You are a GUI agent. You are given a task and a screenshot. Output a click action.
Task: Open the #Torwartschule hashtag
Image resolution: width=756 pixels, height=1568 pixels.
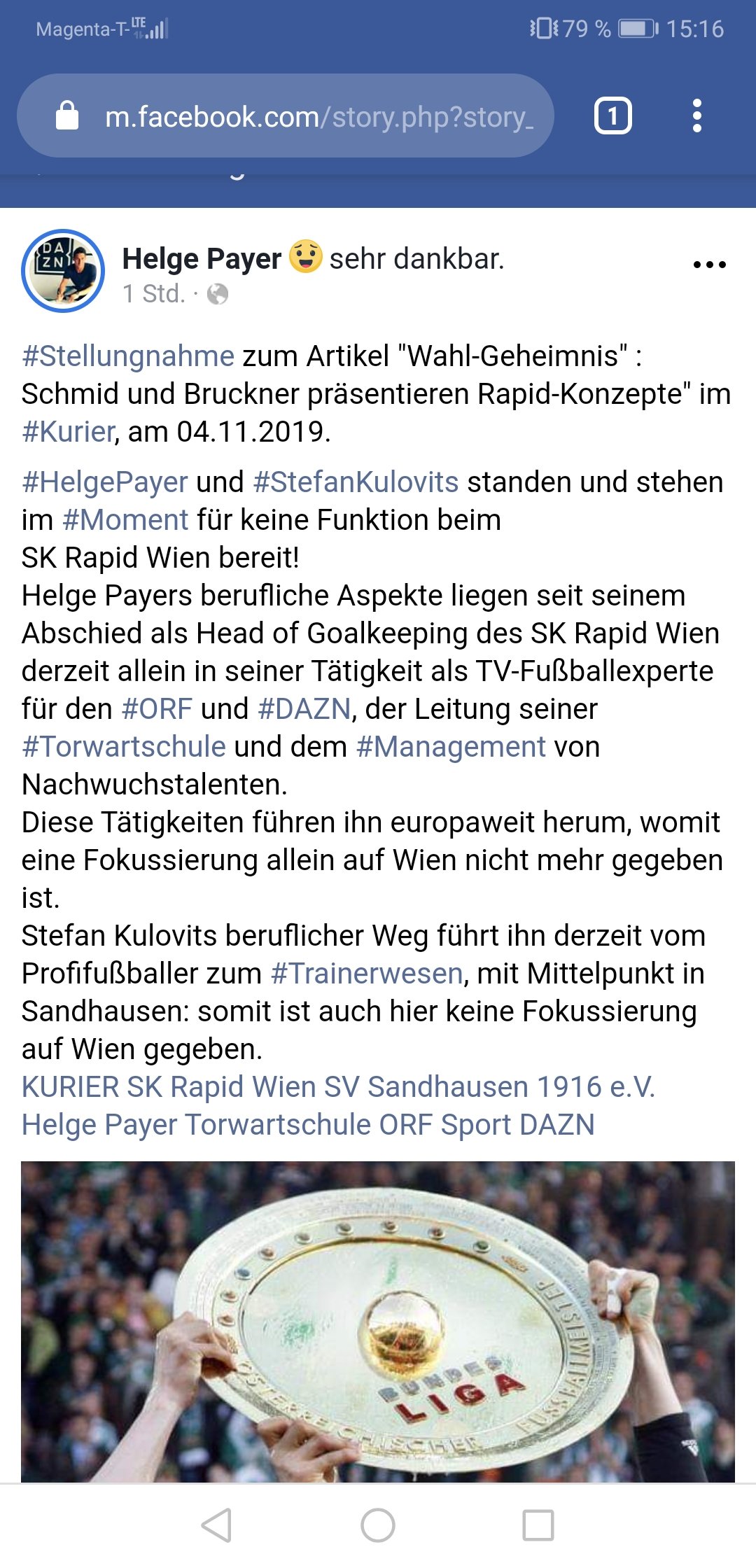(x=124, y=747)
